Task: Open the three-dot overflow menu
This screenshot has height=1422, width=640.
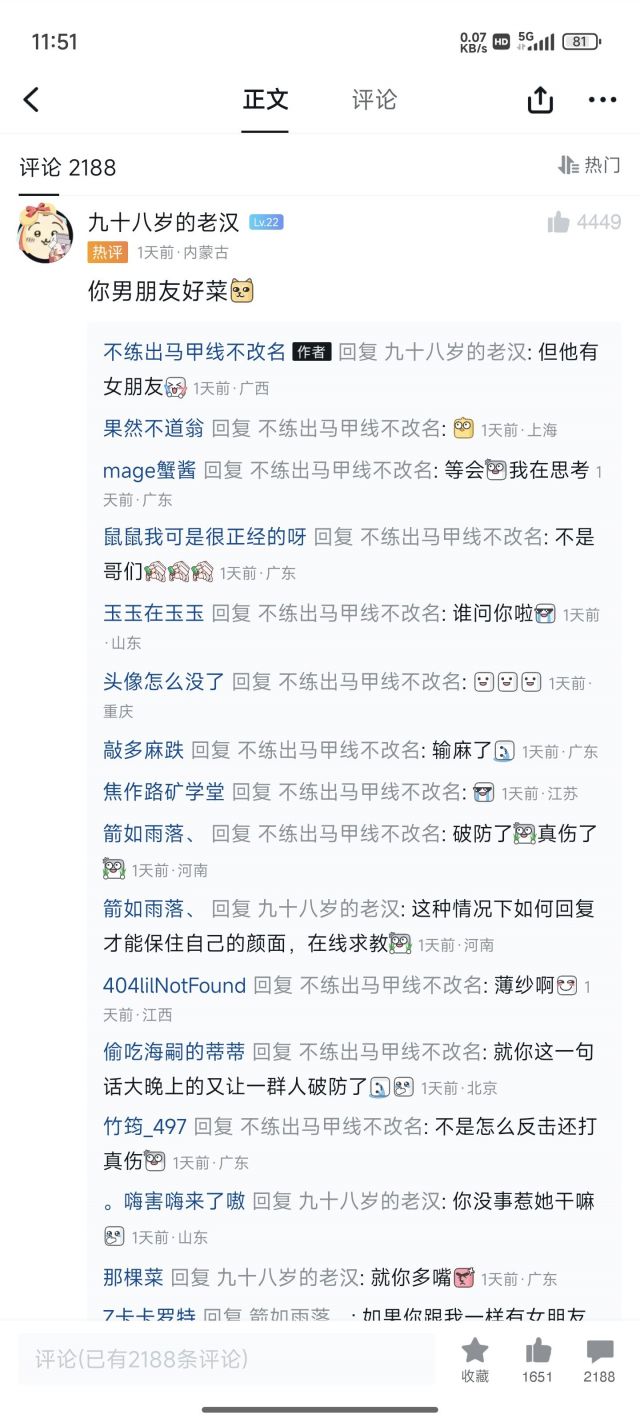Action: pos(602,100)
